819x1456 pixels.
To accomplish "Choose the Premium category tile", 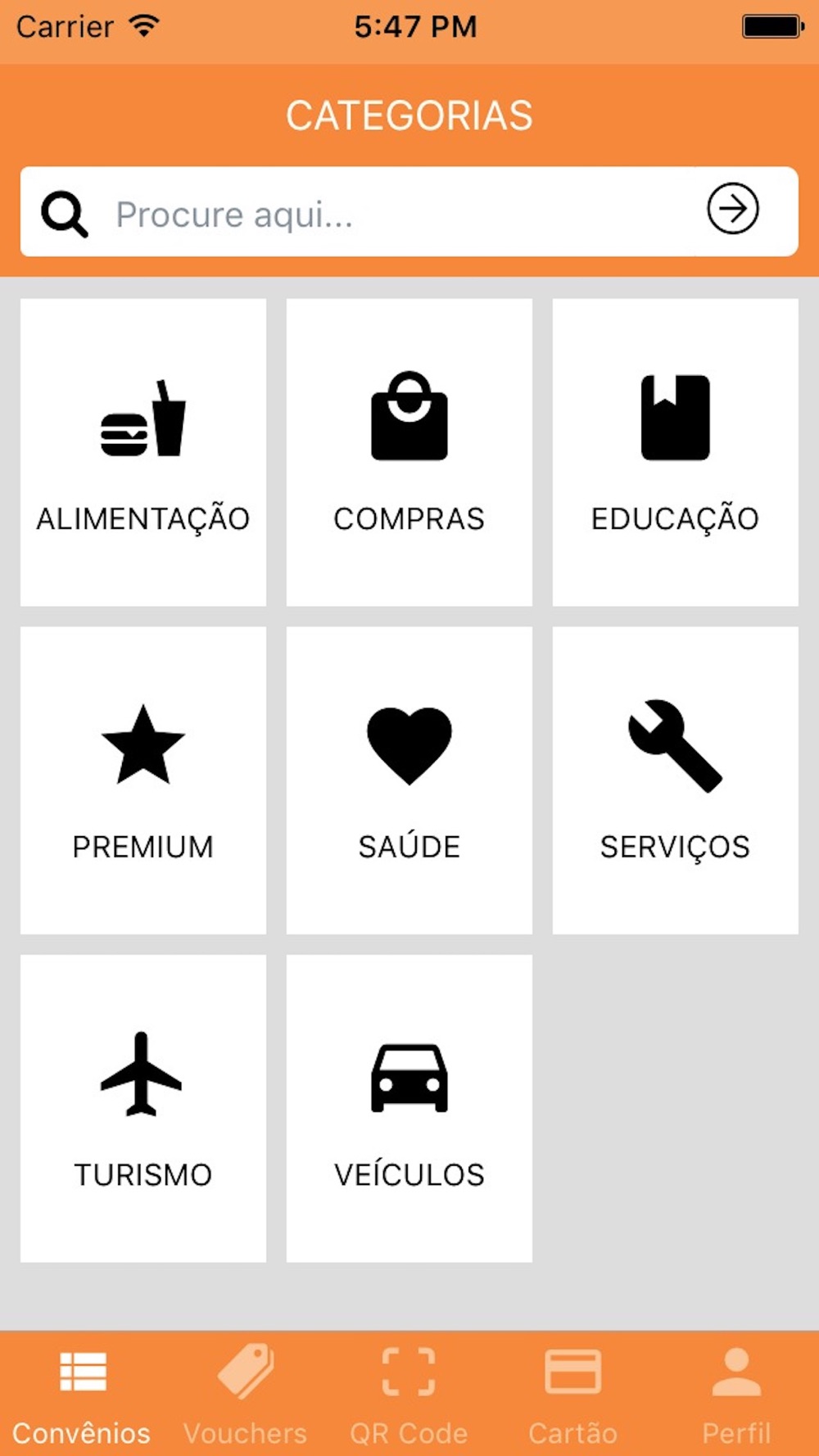I will pyautogui.click(x=143, y=780).
